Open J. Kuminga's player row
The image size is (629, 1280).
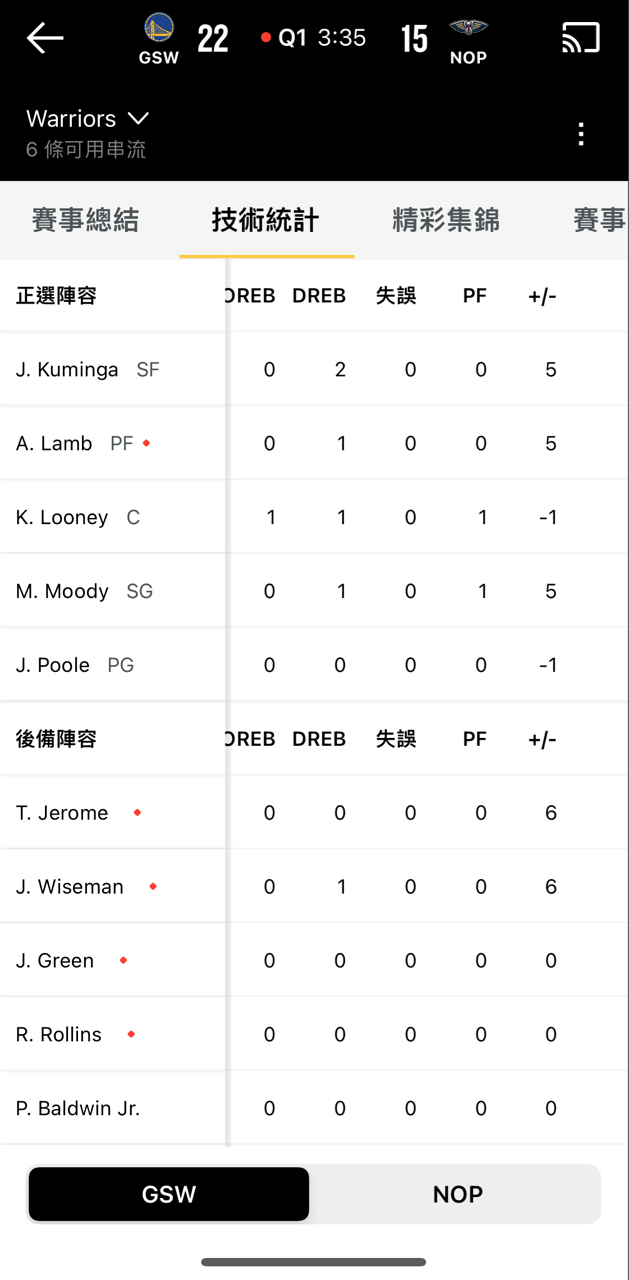point(314,369)
